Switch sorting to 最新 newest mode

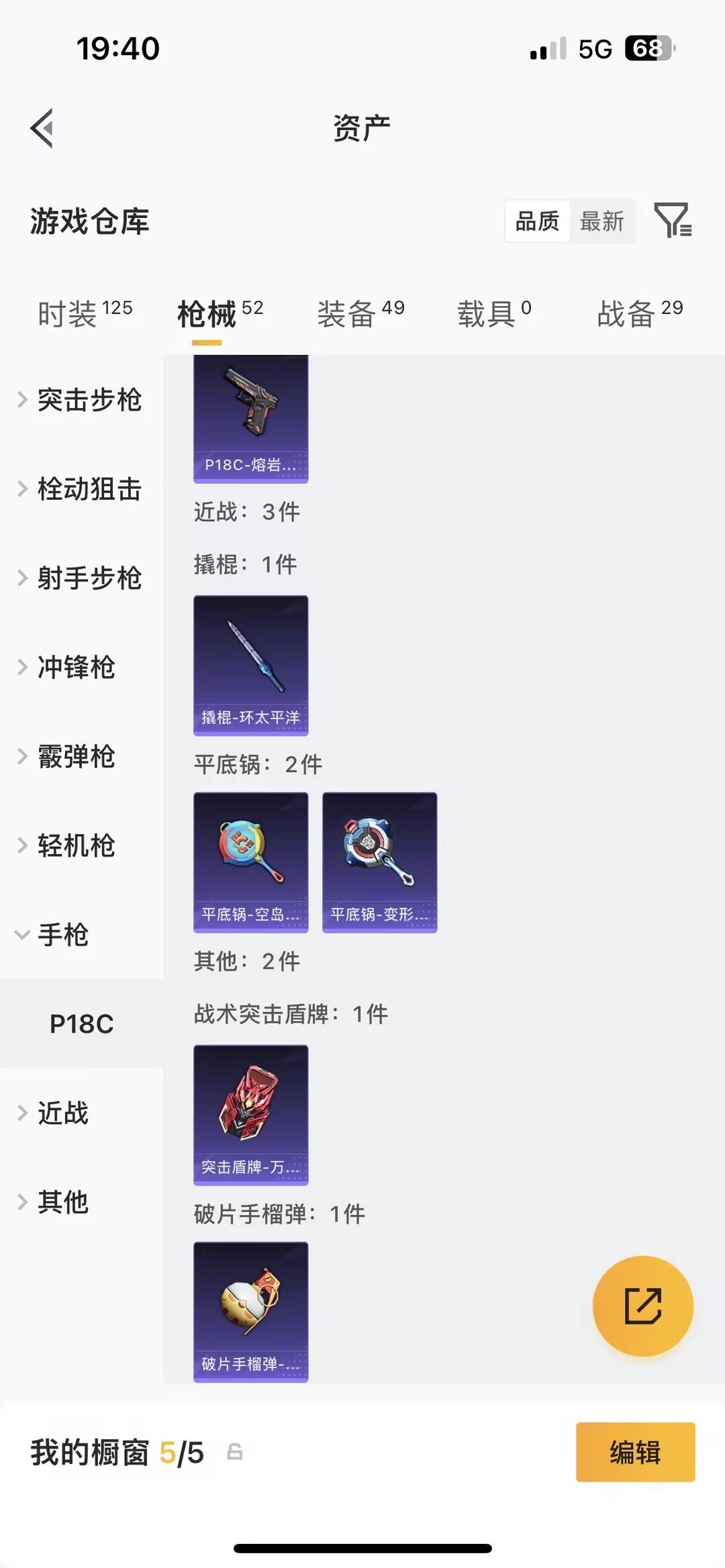(603, 221)
